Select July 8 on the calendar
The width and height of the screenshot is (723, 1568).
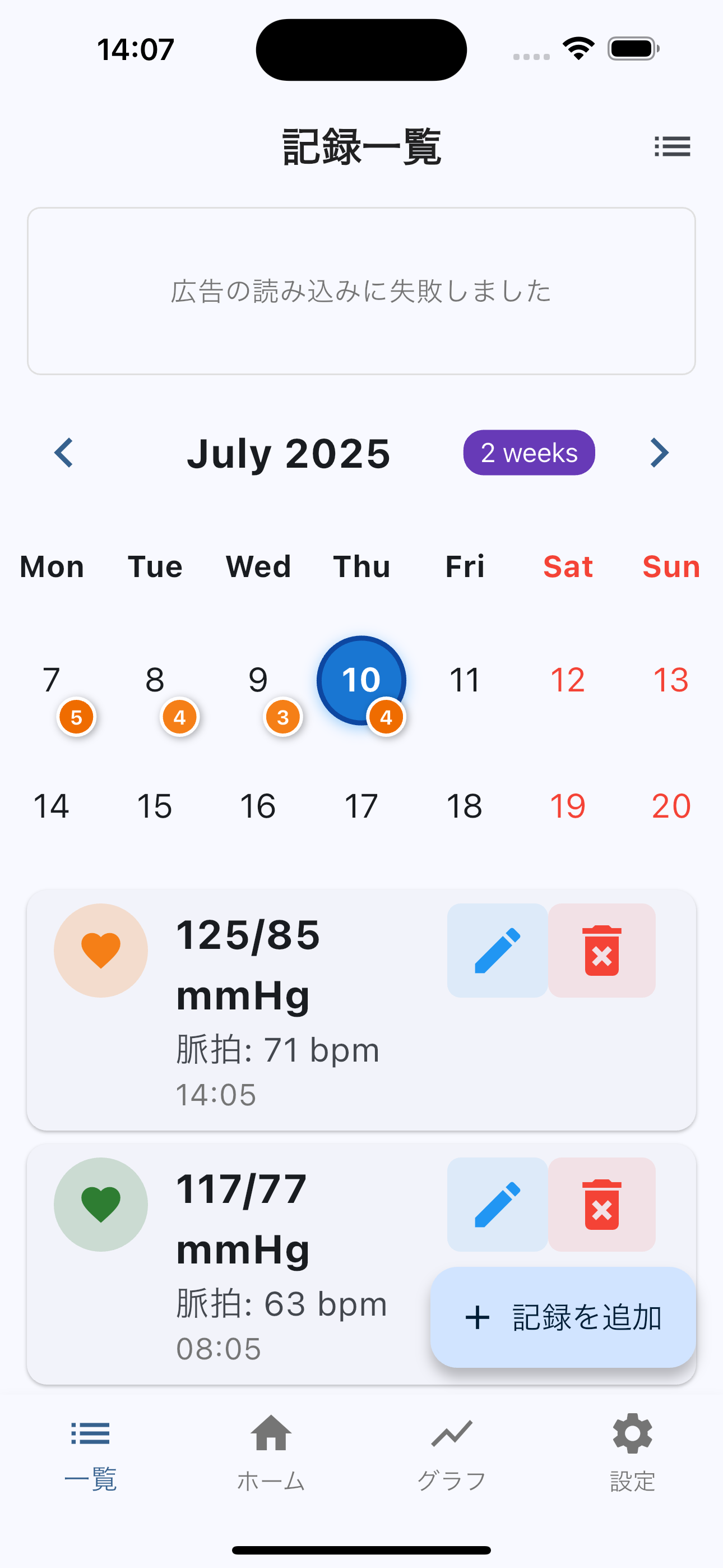click(155, 680)
